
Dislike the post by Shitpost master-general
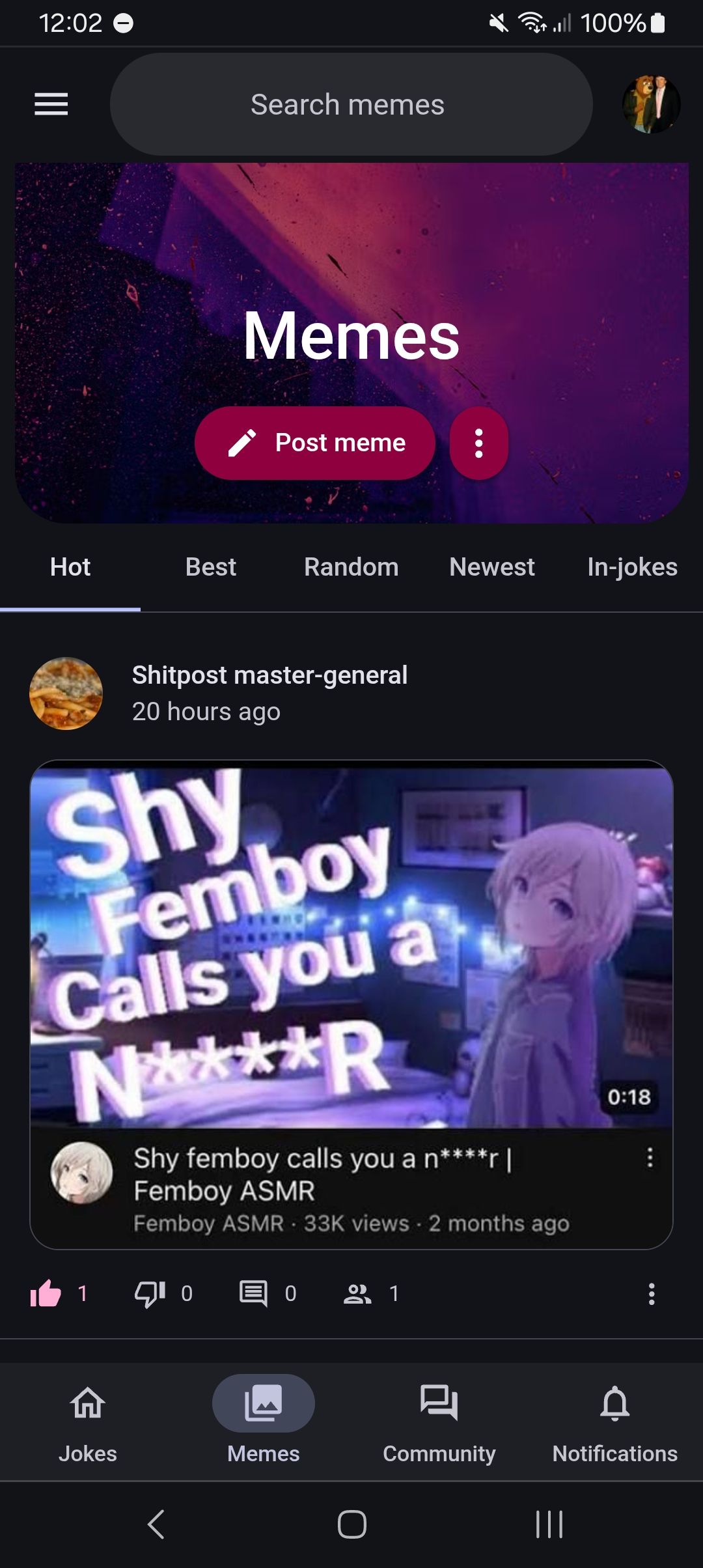pos(150,1293)
